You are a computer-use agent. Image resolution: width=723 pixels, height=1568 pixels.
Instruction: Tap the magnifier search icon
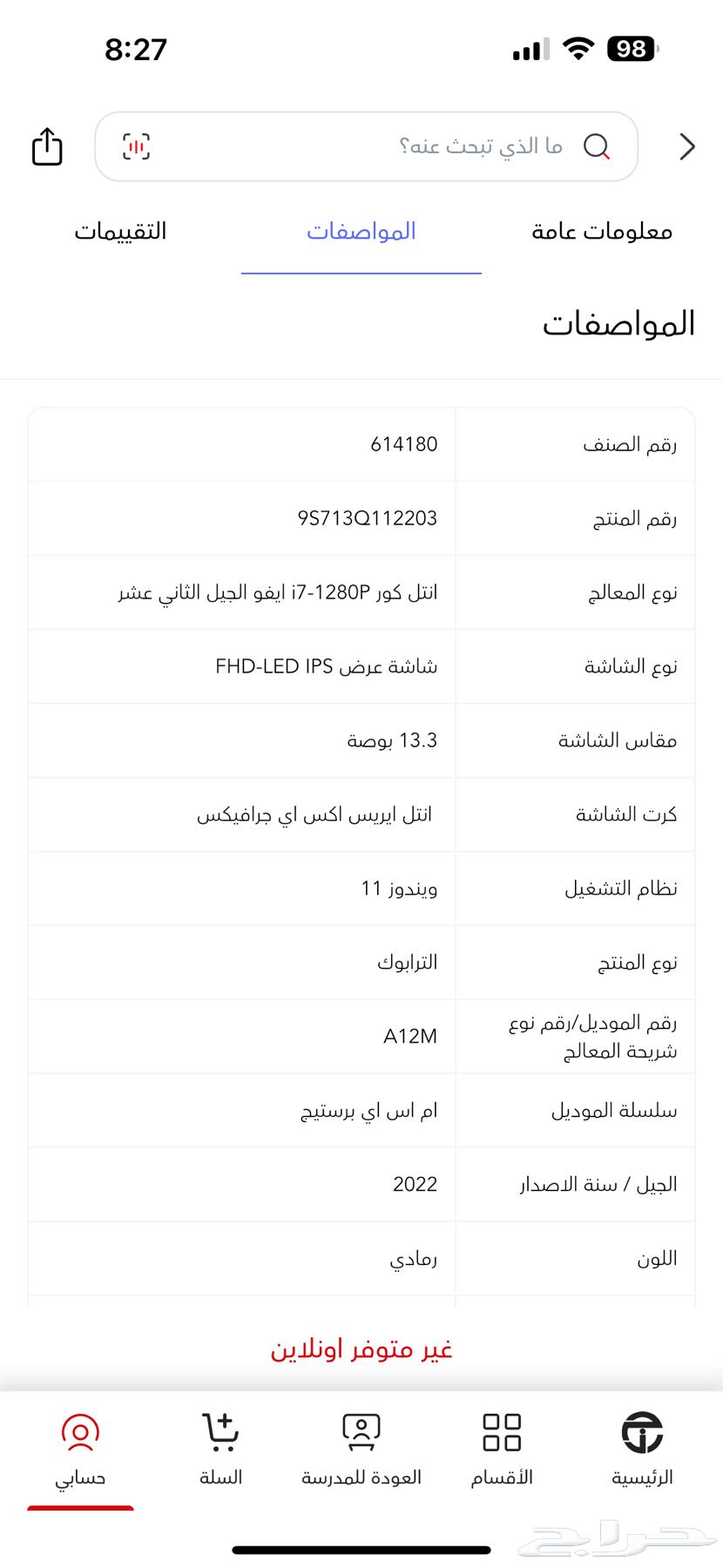598,146
